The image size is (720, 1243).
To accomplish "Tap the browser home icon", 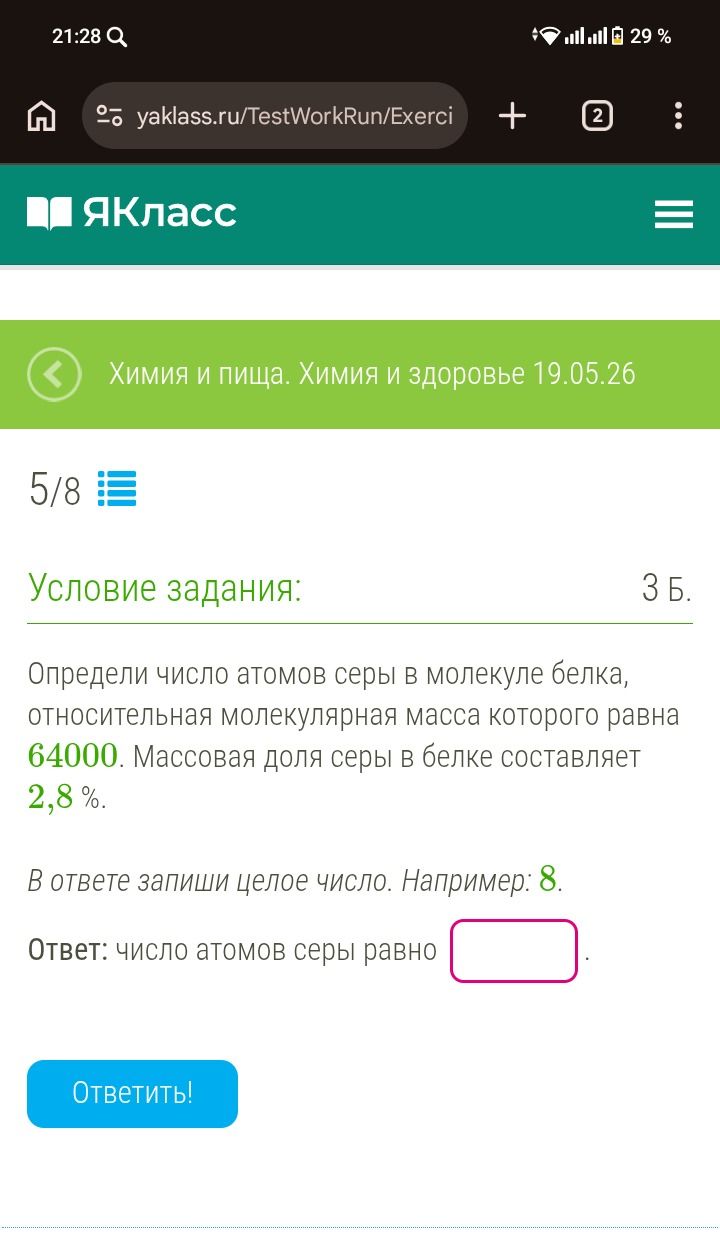I will pyautogui.click(x=41, y=117).
